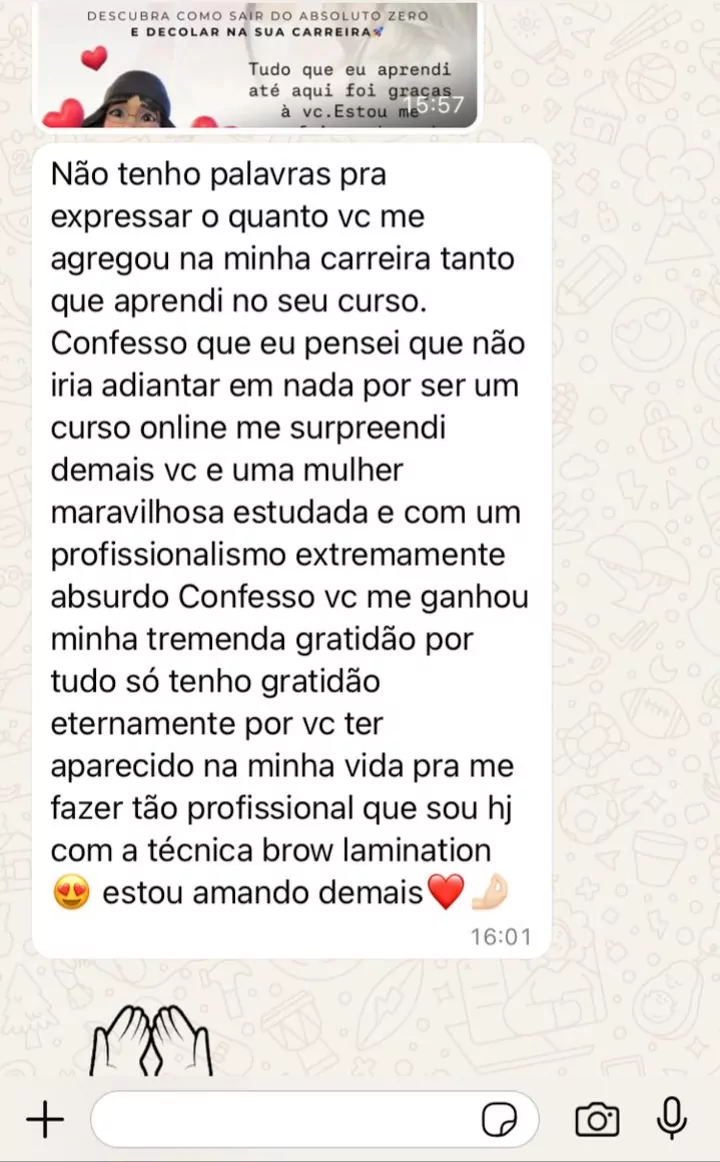Record a voice message with the microphone
720x1162 pixels.
click(x=672, y=1118)
